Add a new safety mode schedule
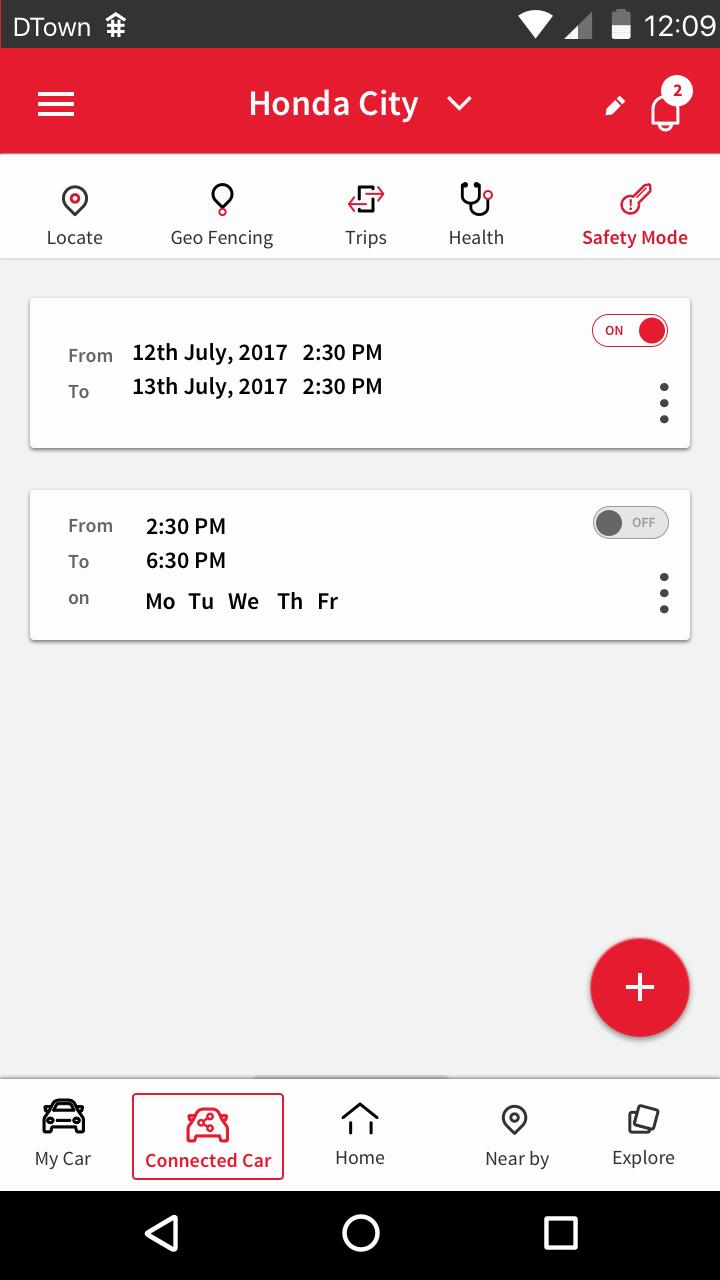 (640, 987)
